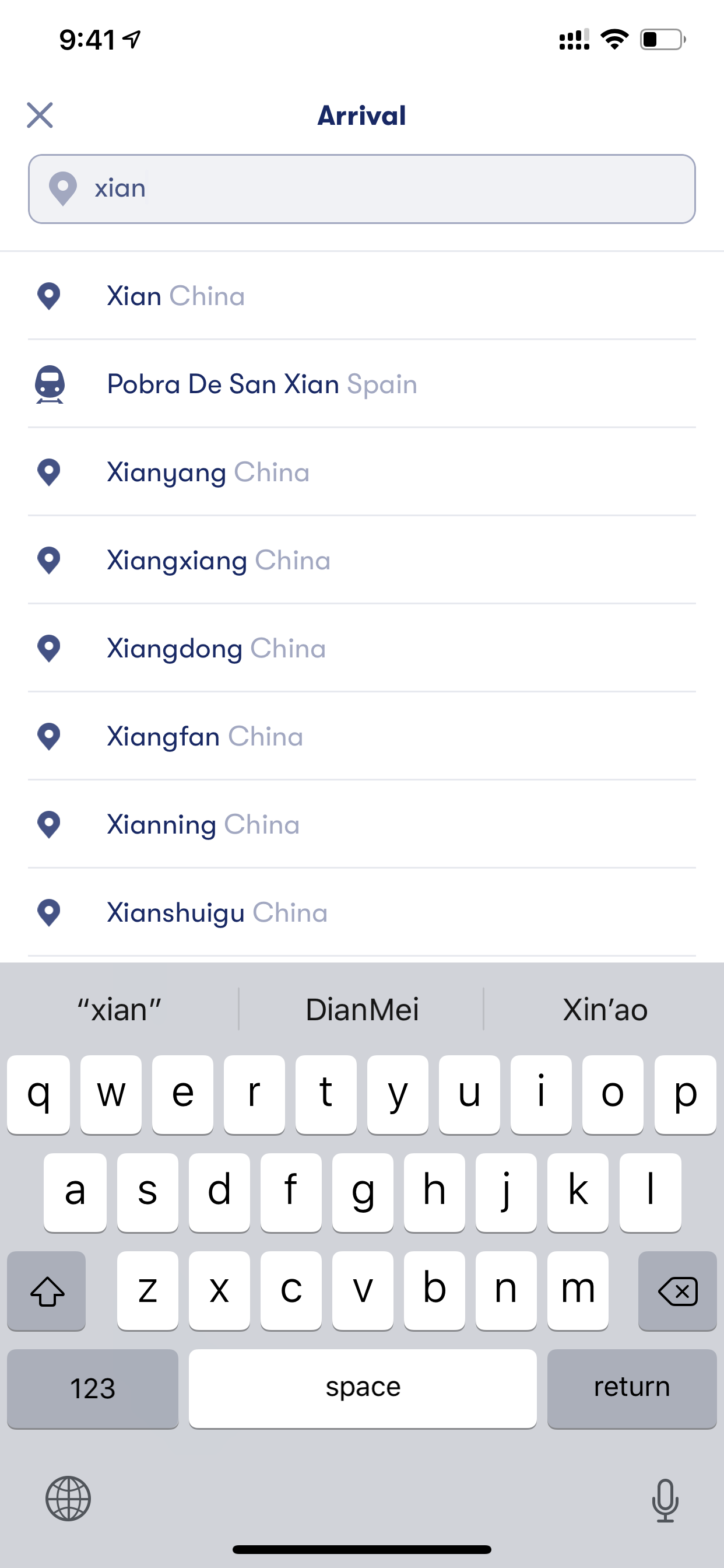Select Xian China as arrival
Viewport: 724px width, 1568px height.
362,296
